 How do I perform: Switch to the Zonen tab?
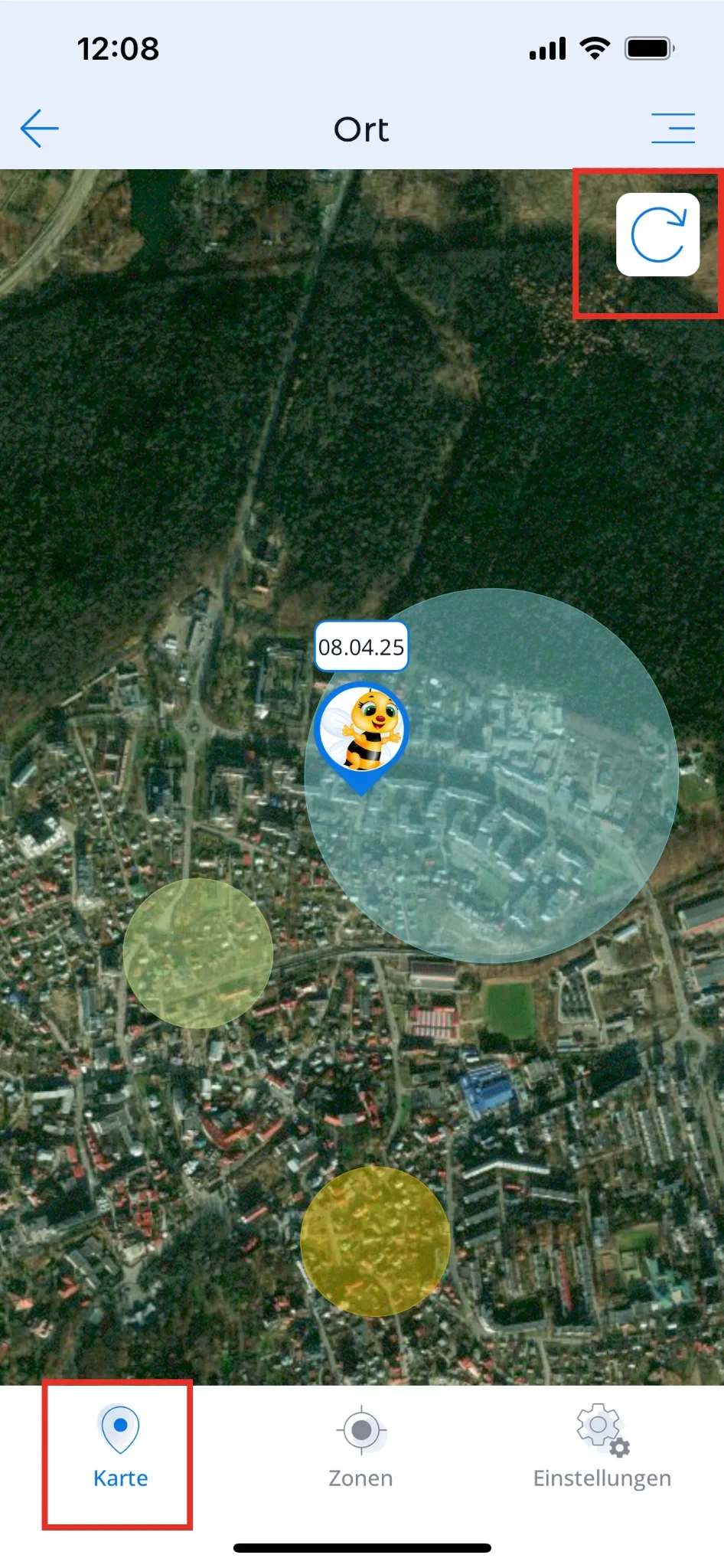[x=361, y=1447]
